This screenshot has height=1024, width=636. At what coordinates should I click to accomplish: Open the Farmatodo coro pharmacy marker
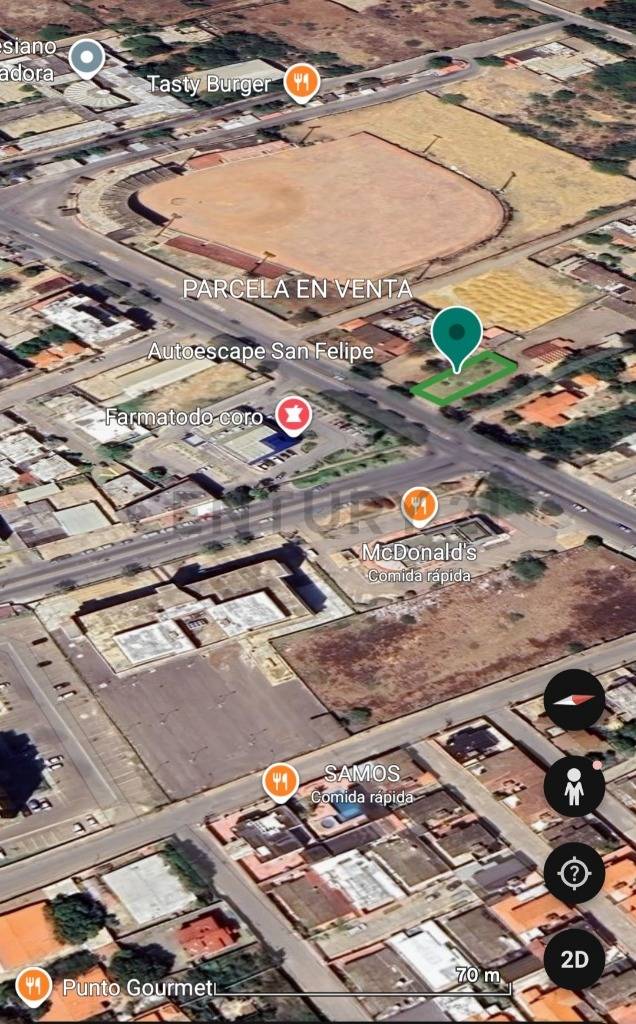tap(293, 415)
